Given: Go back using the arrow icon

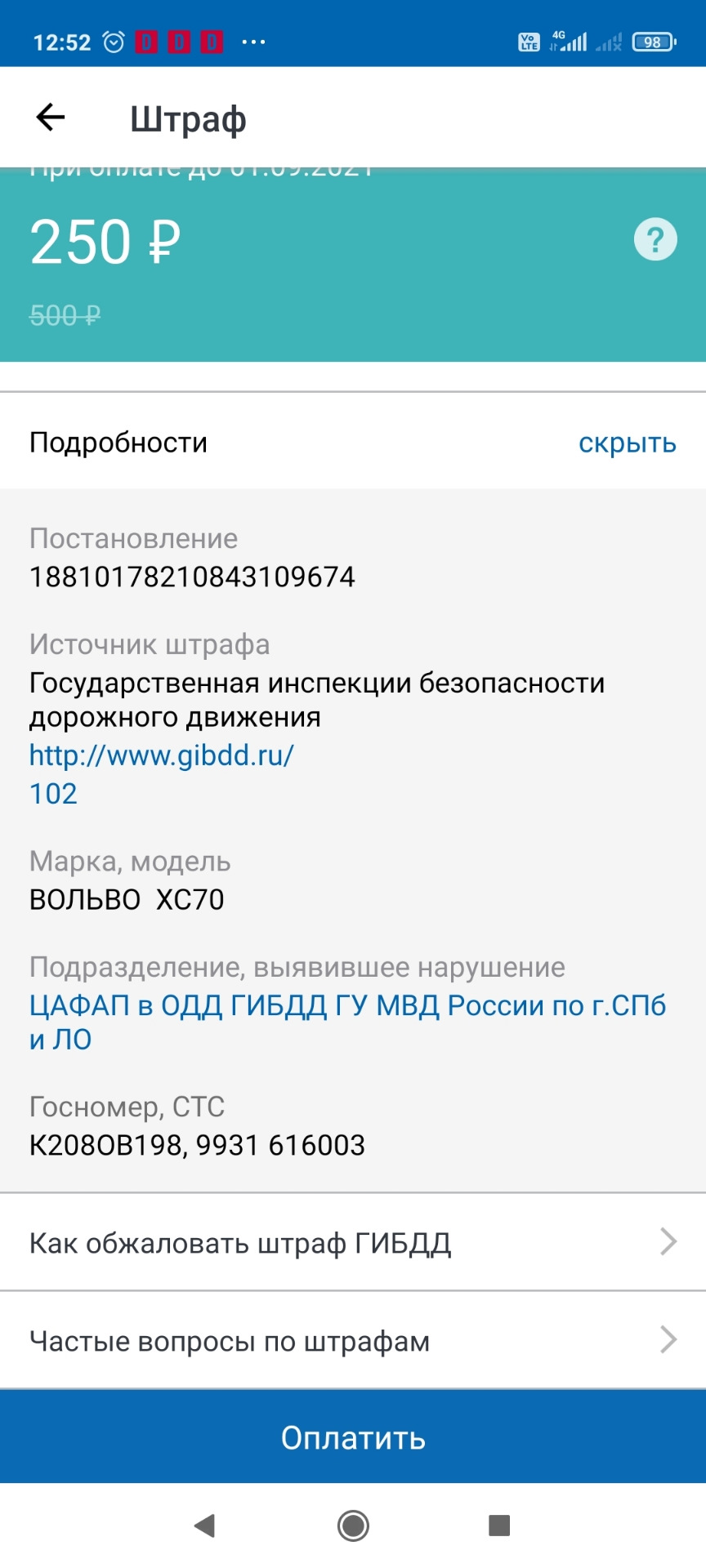Looking at the screenshot, I should click(x=51, y=118).
